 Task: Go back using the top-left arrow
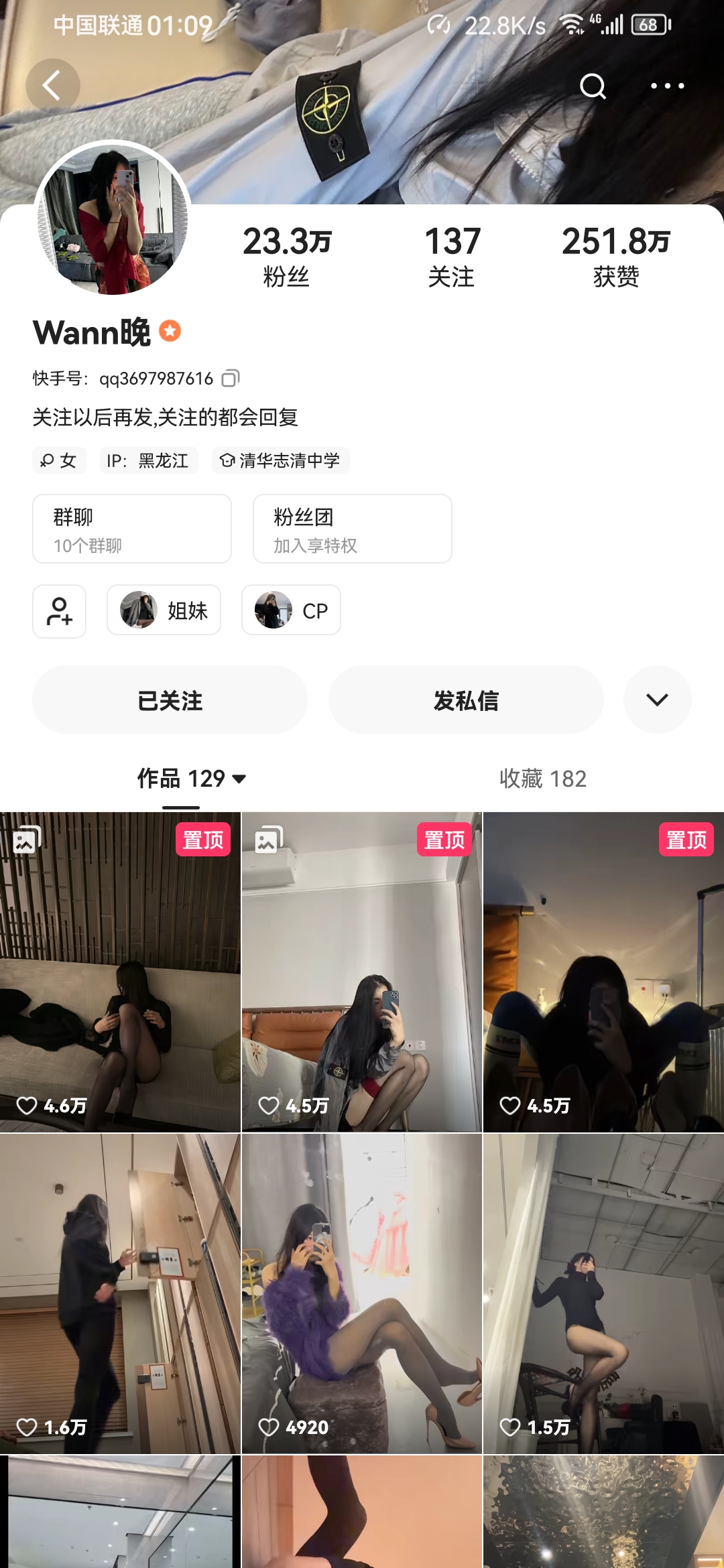point(52,86)
